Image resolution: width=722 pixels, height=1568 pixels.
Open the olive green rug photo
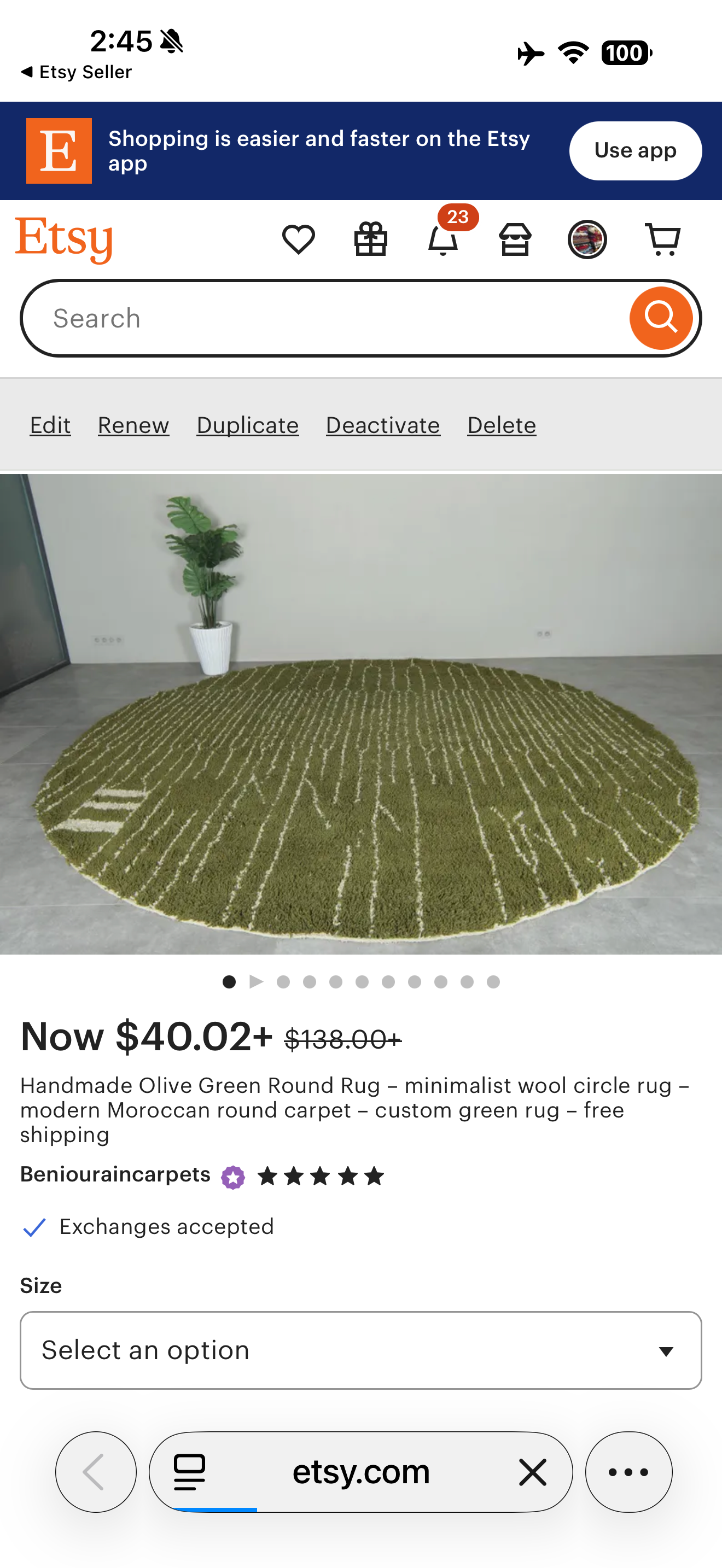[361, 714]
